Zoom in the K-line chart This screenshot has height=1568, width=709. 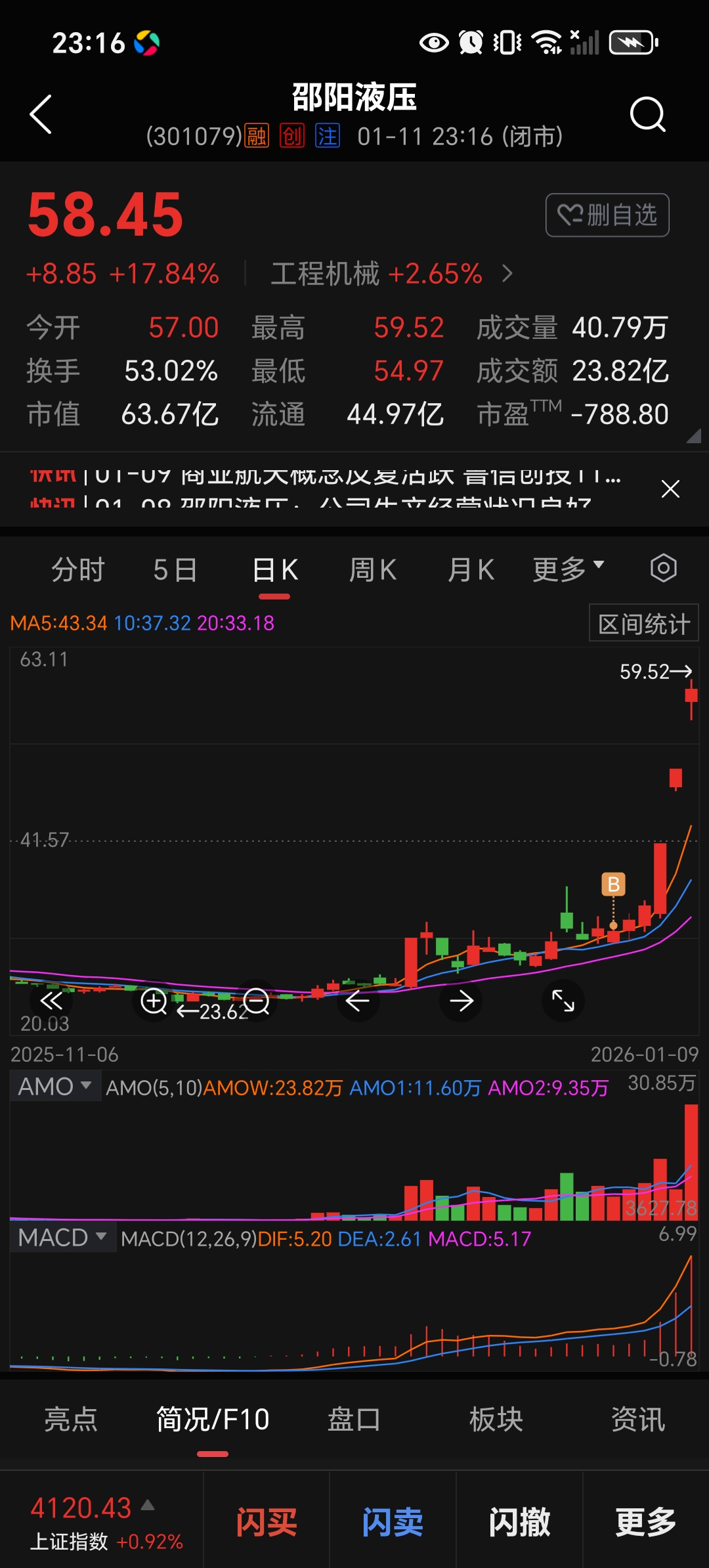[x=154, y=1001]
